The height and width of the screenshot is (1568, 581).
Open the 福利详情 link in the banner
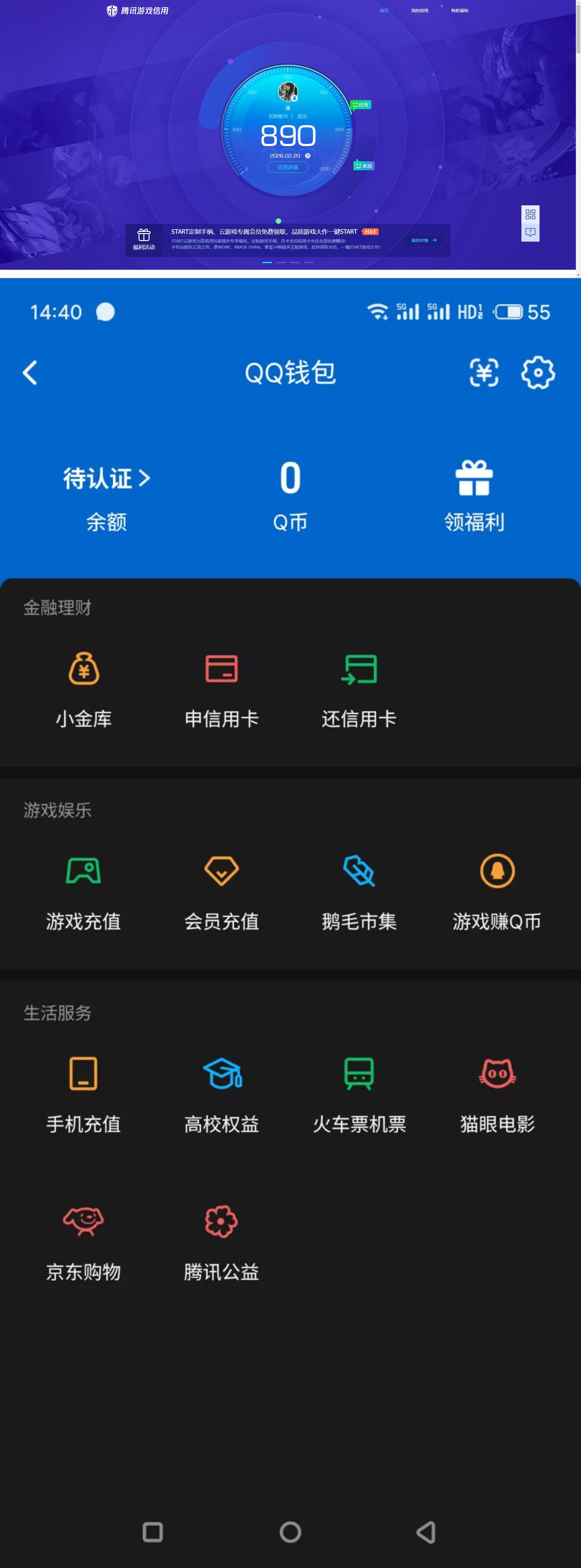(423, 240)
